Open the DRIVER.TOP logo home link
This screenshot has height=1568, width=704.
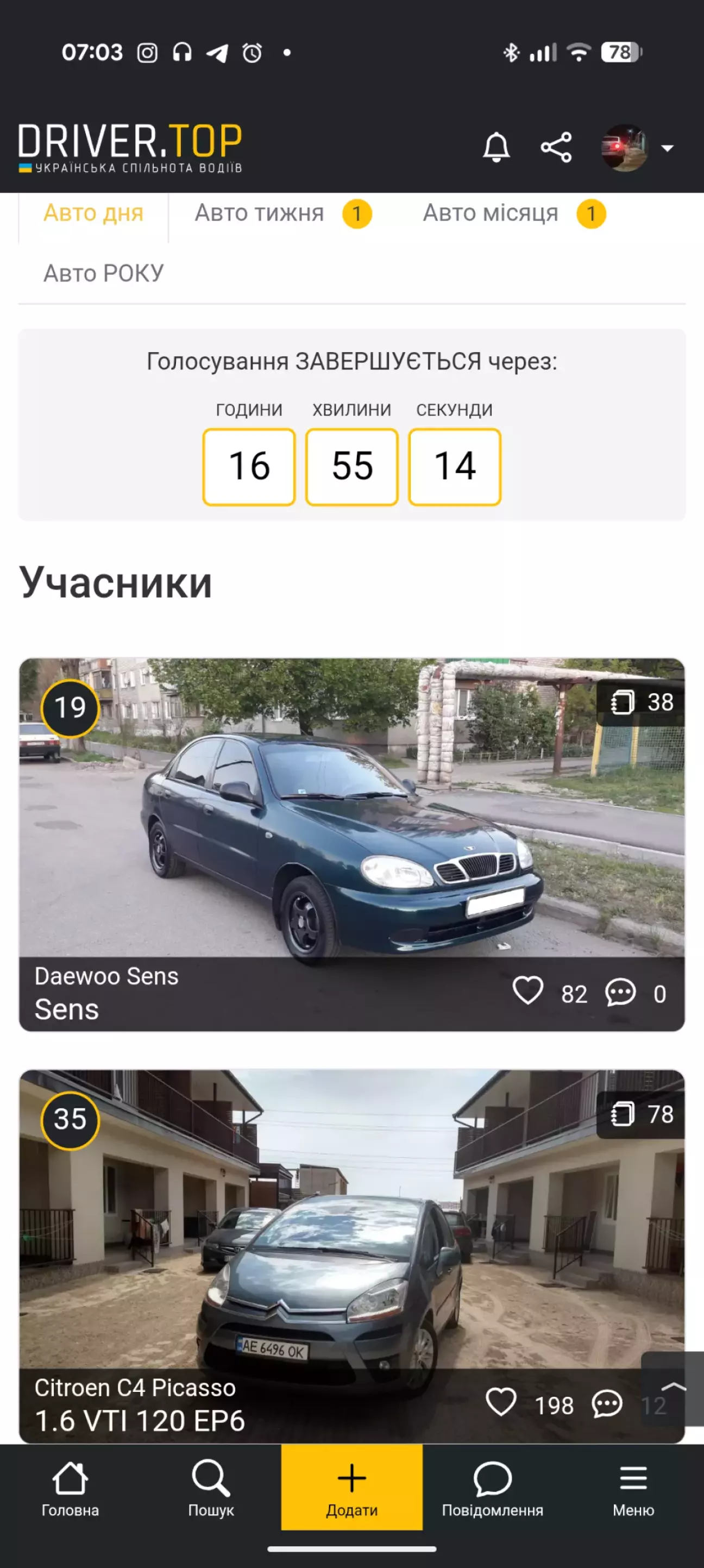point(130,147)
